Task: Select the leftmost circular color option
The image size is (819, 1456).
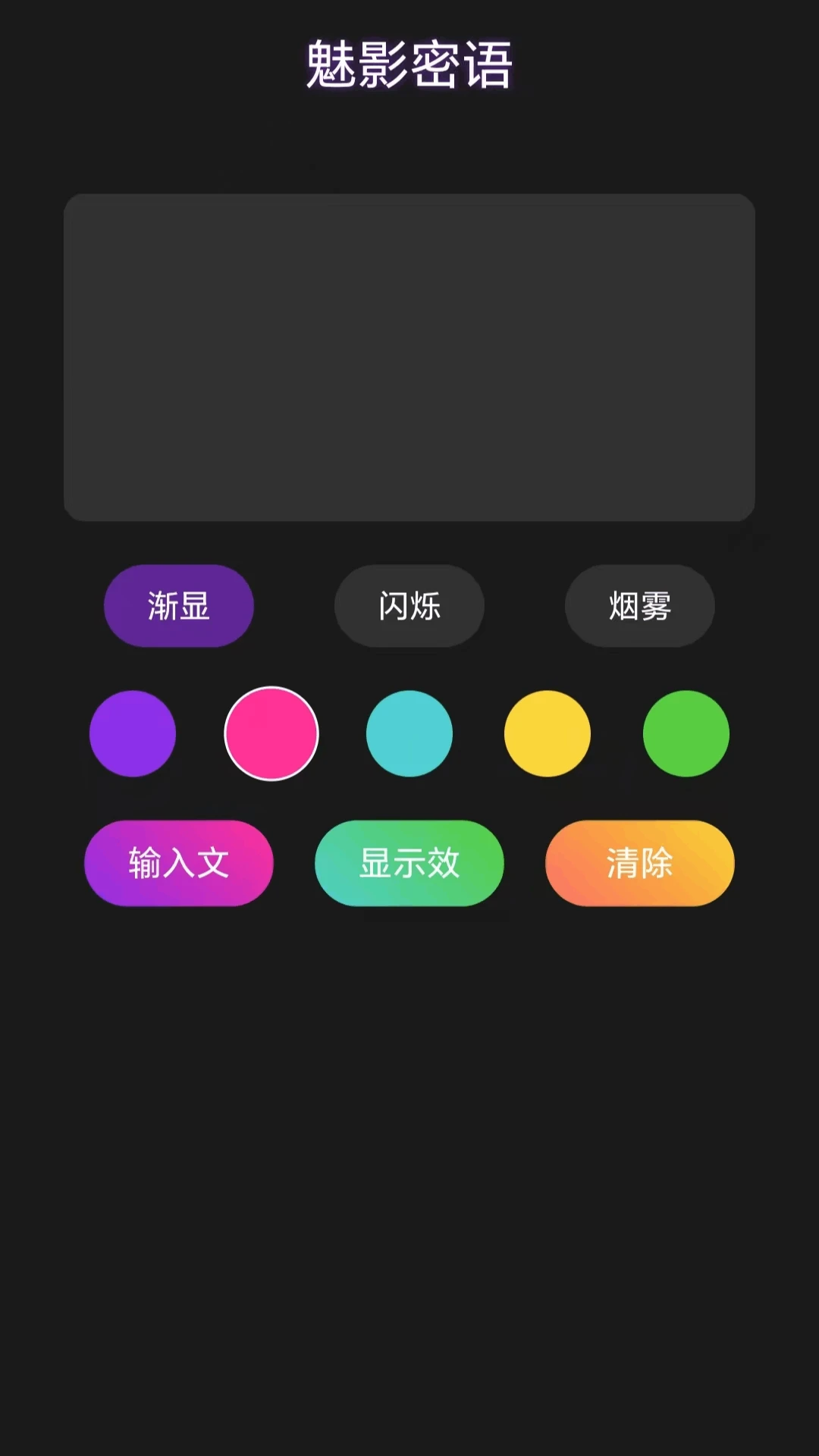Action: pos(133,733)
